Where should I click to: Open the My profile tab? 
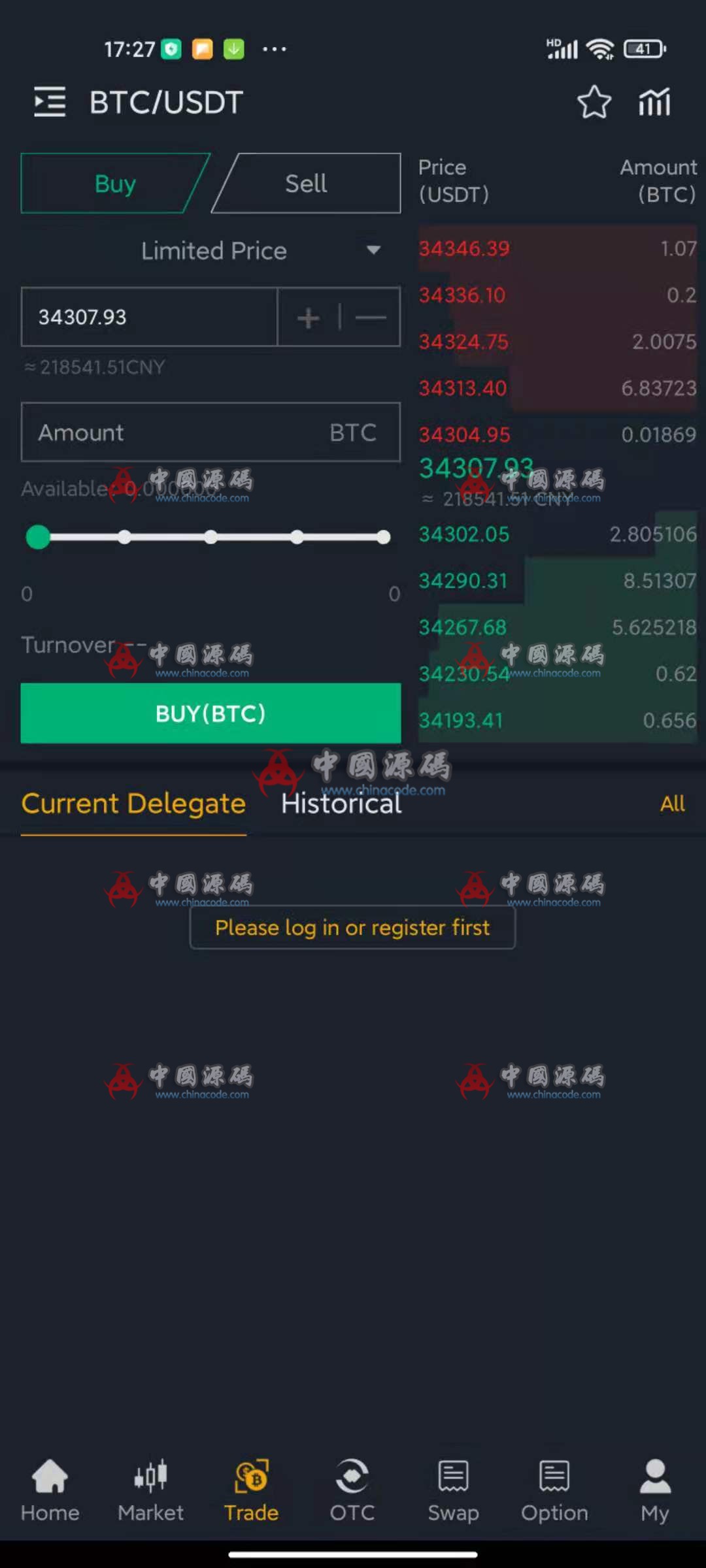coord(654,1491)
